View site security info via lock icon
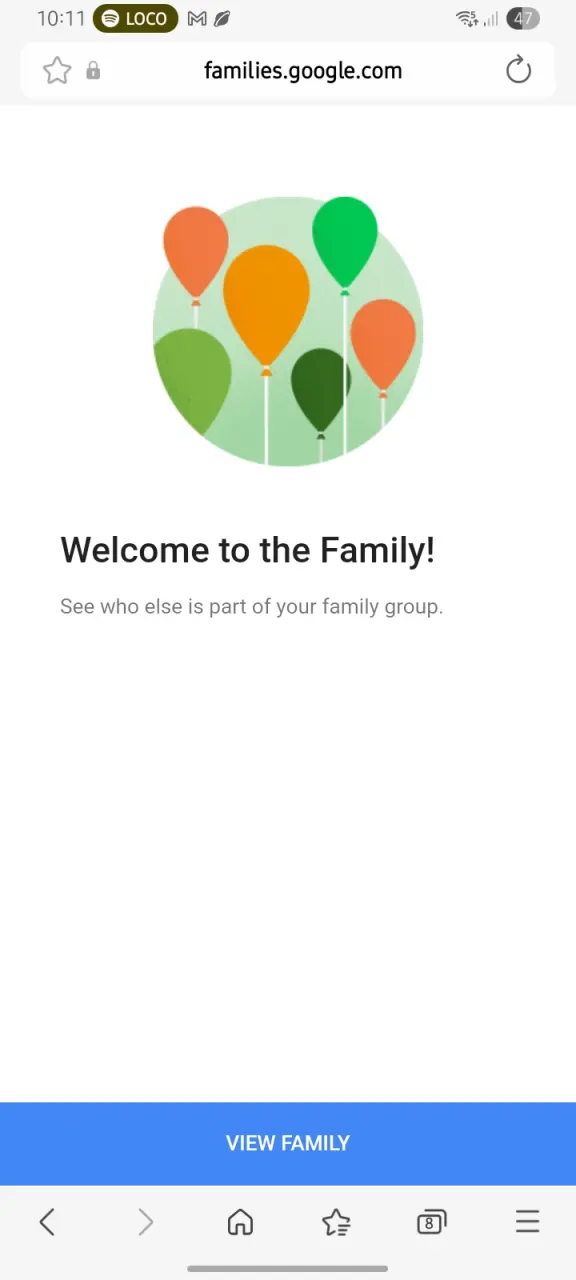The image size is (576, 1280). click(x=93, y=71)
